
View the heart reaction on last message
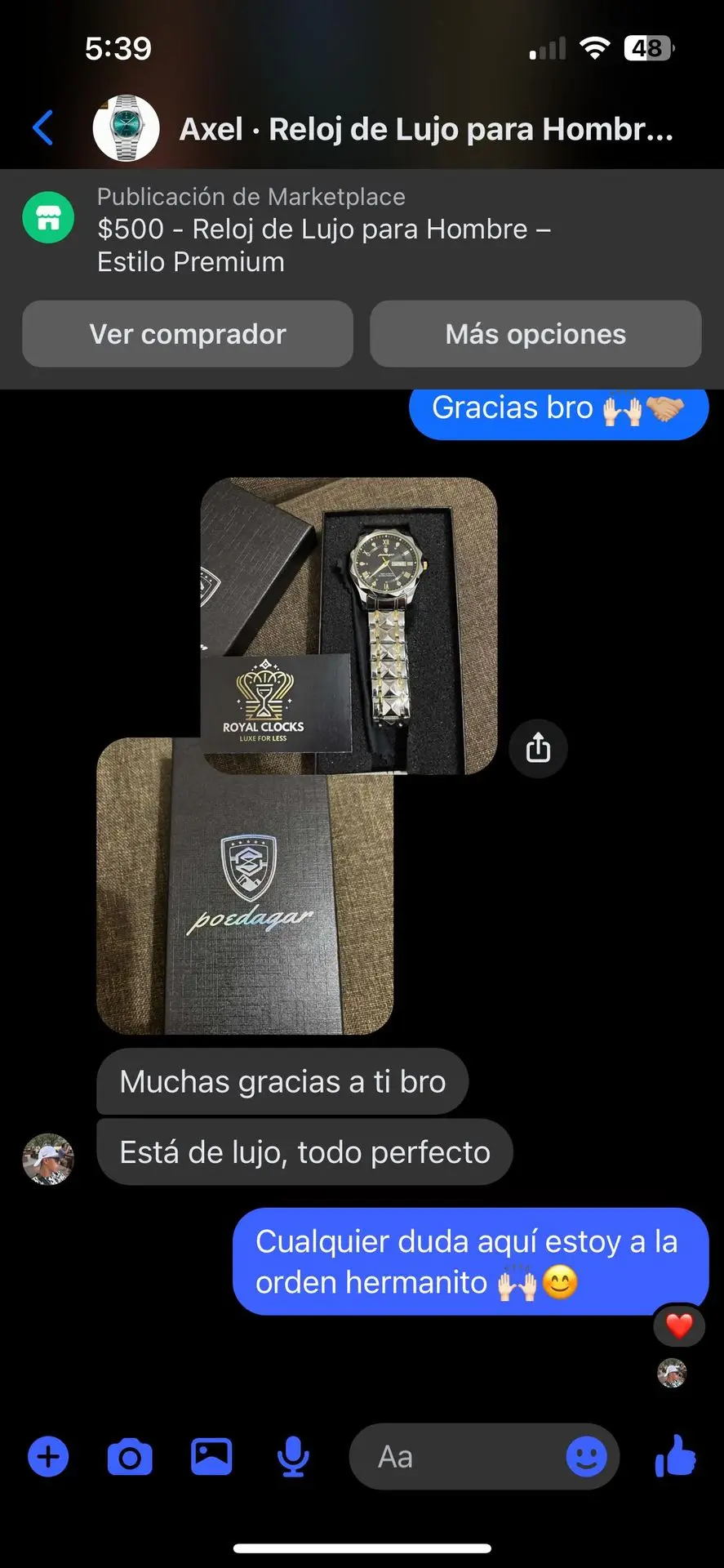click(678, 1325)
